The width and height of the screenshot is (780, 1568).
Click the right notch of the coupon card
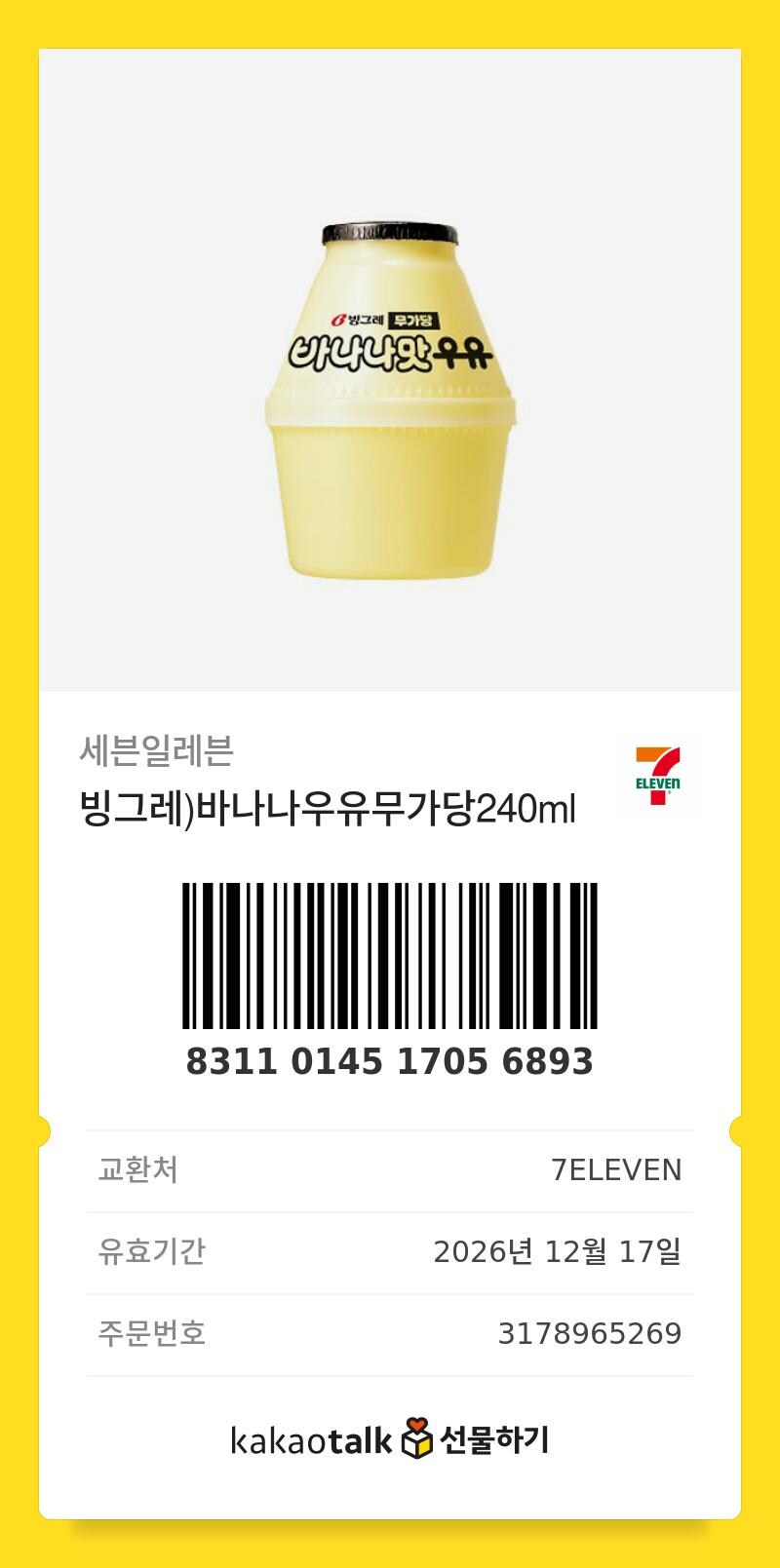point(738,1130)
